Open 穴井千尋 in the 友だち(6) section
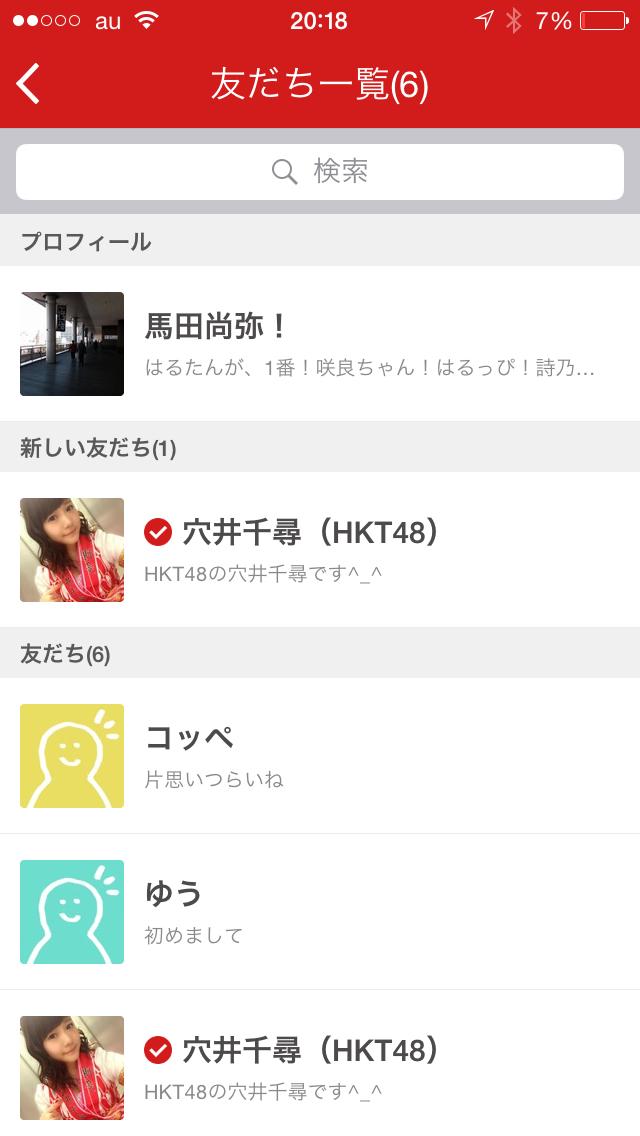Image resolution: width=640 pixels, height=1136 pixels. [x=320, y=1066]
